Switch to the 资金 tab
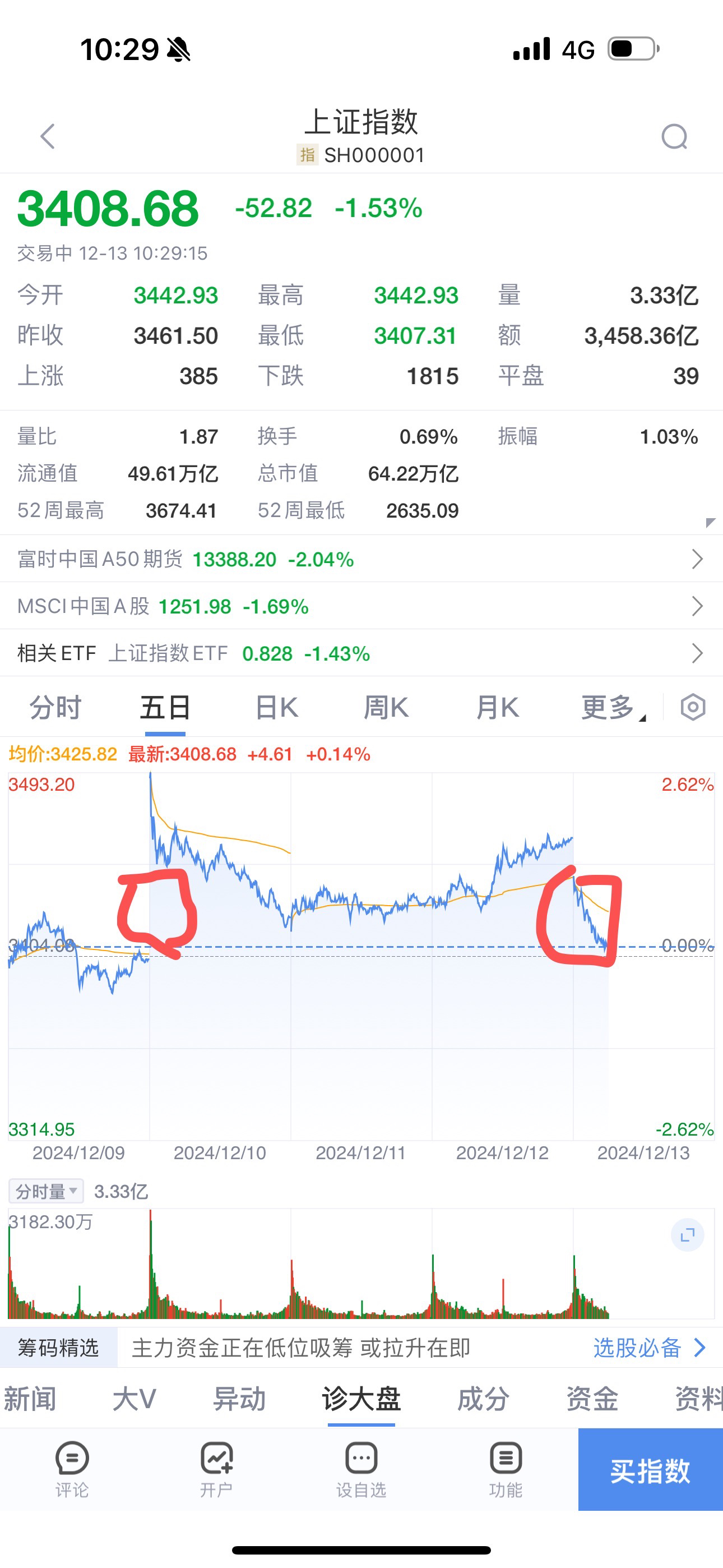 (x=591, y=1398)
